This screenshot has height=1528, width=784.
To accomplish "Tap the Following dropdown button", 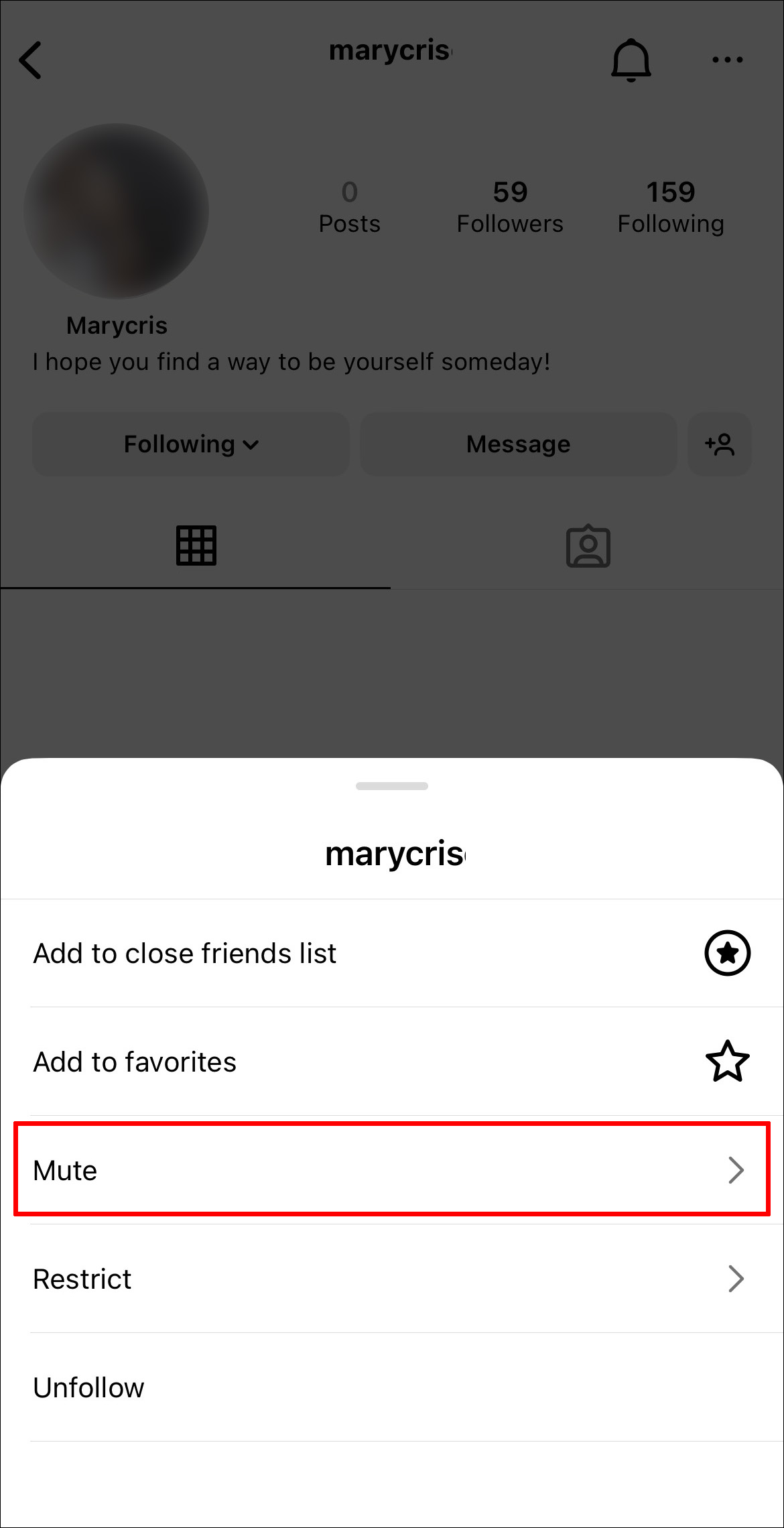I will [191, 444].
